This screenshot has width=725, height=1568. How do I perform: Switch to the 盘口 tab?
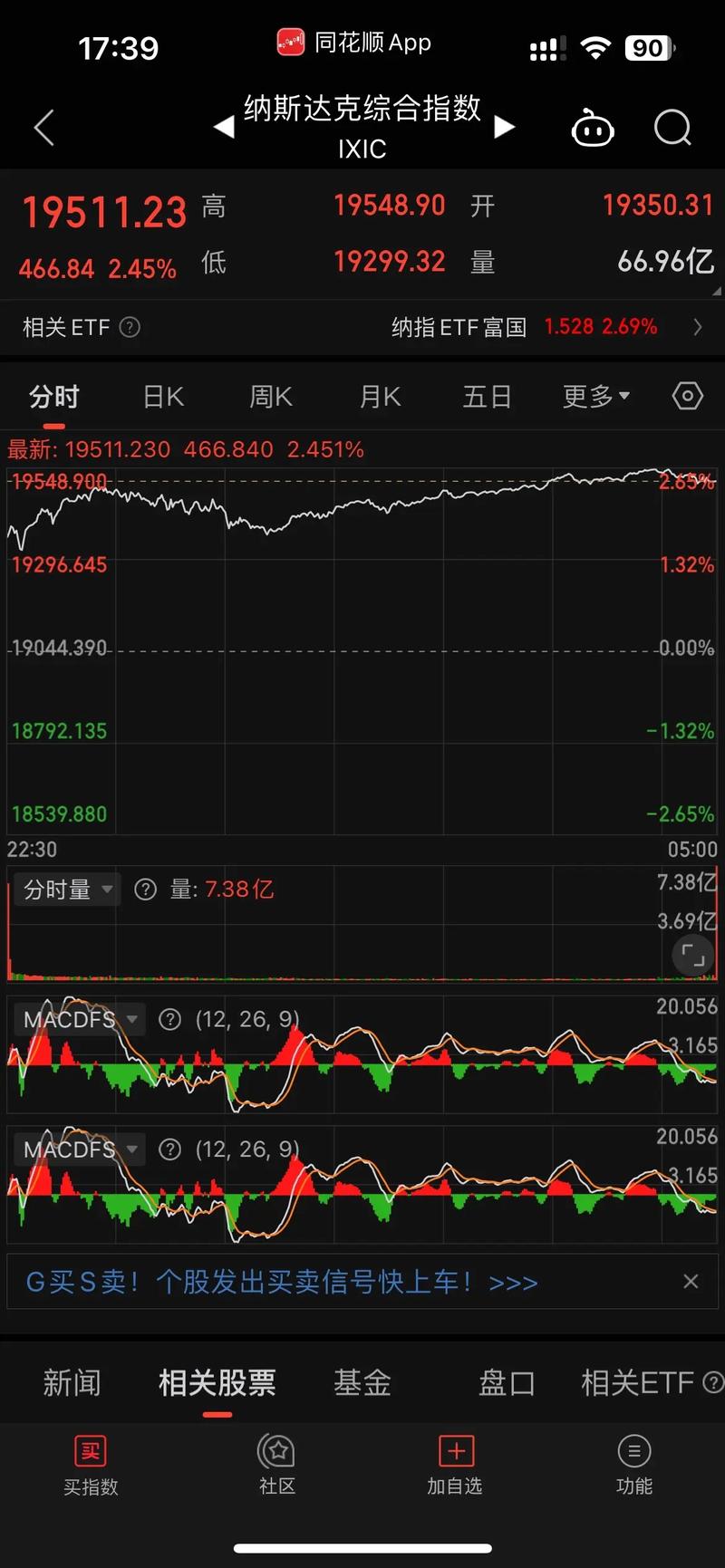pos(506,1383)
